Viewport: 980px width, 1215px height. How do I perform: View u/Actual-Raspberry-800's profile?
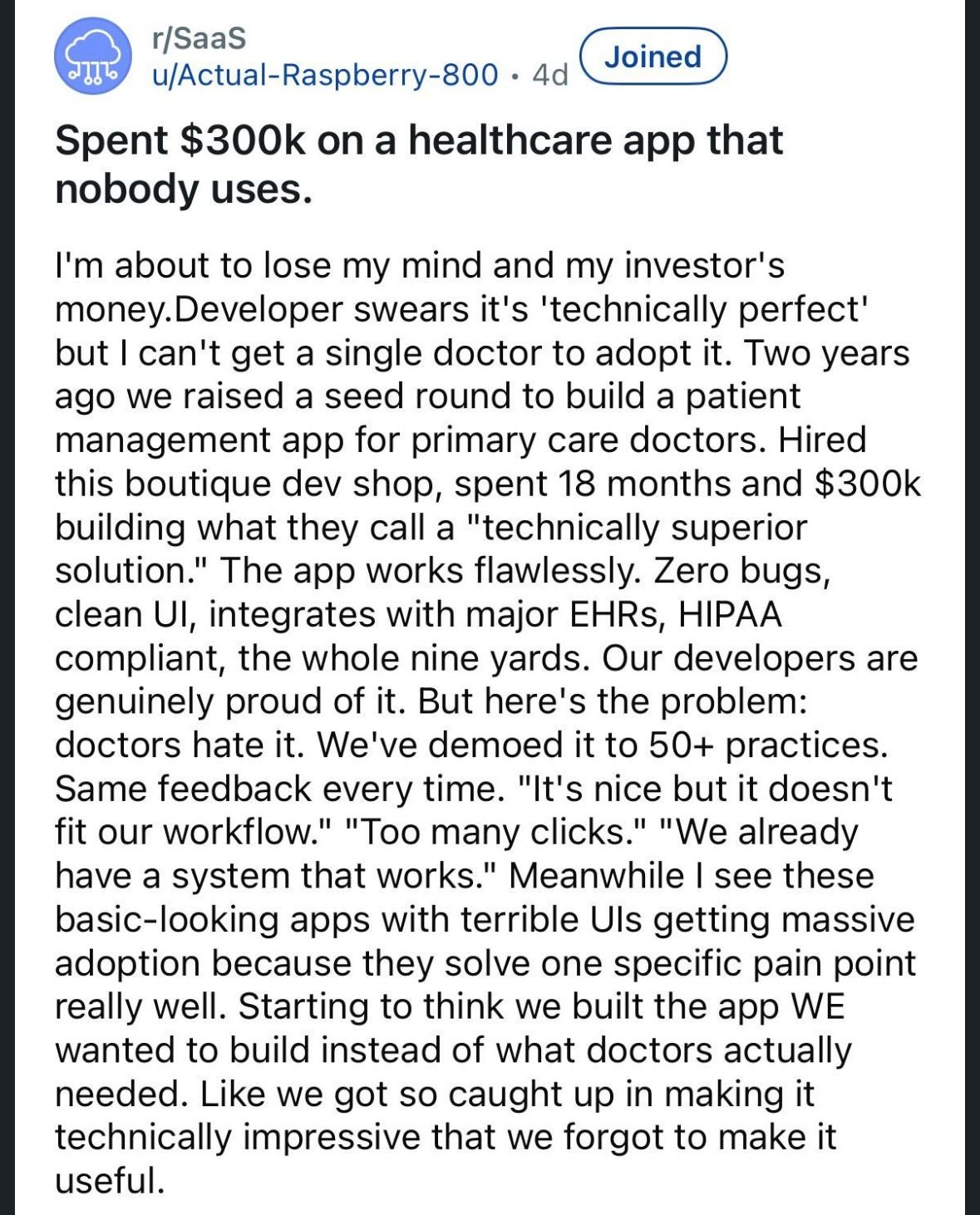click(325, 75)
